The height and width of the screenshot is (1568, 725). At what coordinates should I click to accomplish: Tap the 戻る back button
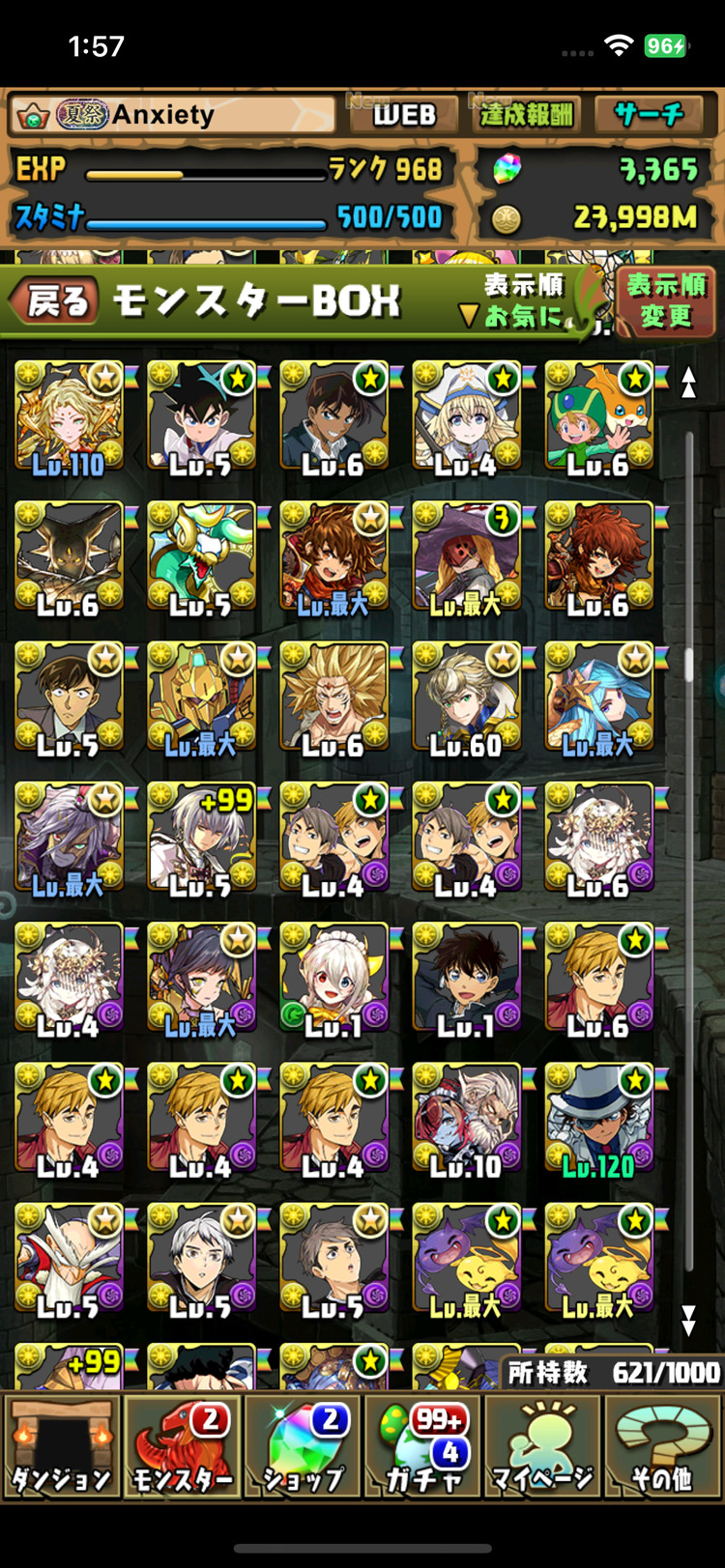point(55,302)
